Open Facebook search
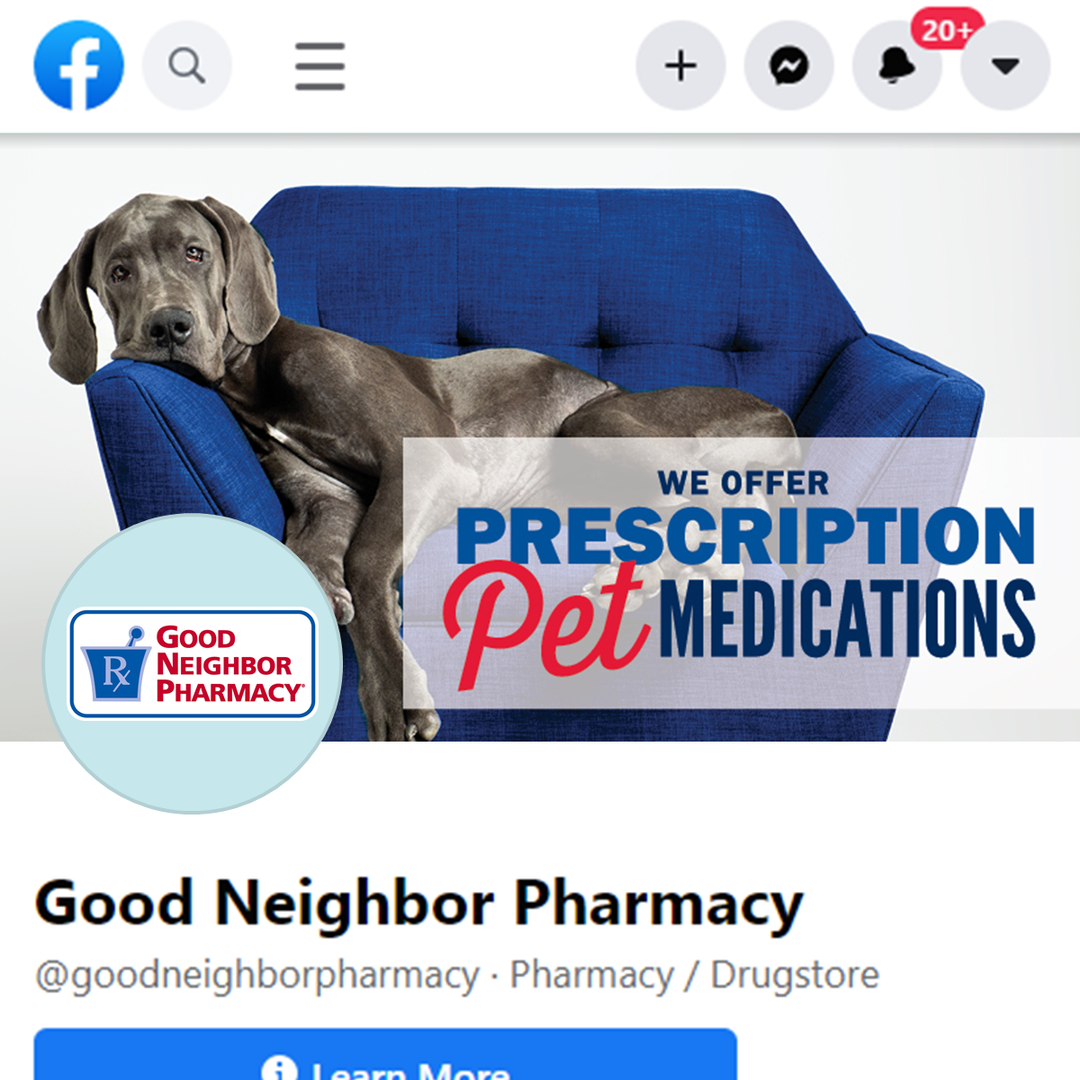Screen dimensions: 1080x1080 187,66
